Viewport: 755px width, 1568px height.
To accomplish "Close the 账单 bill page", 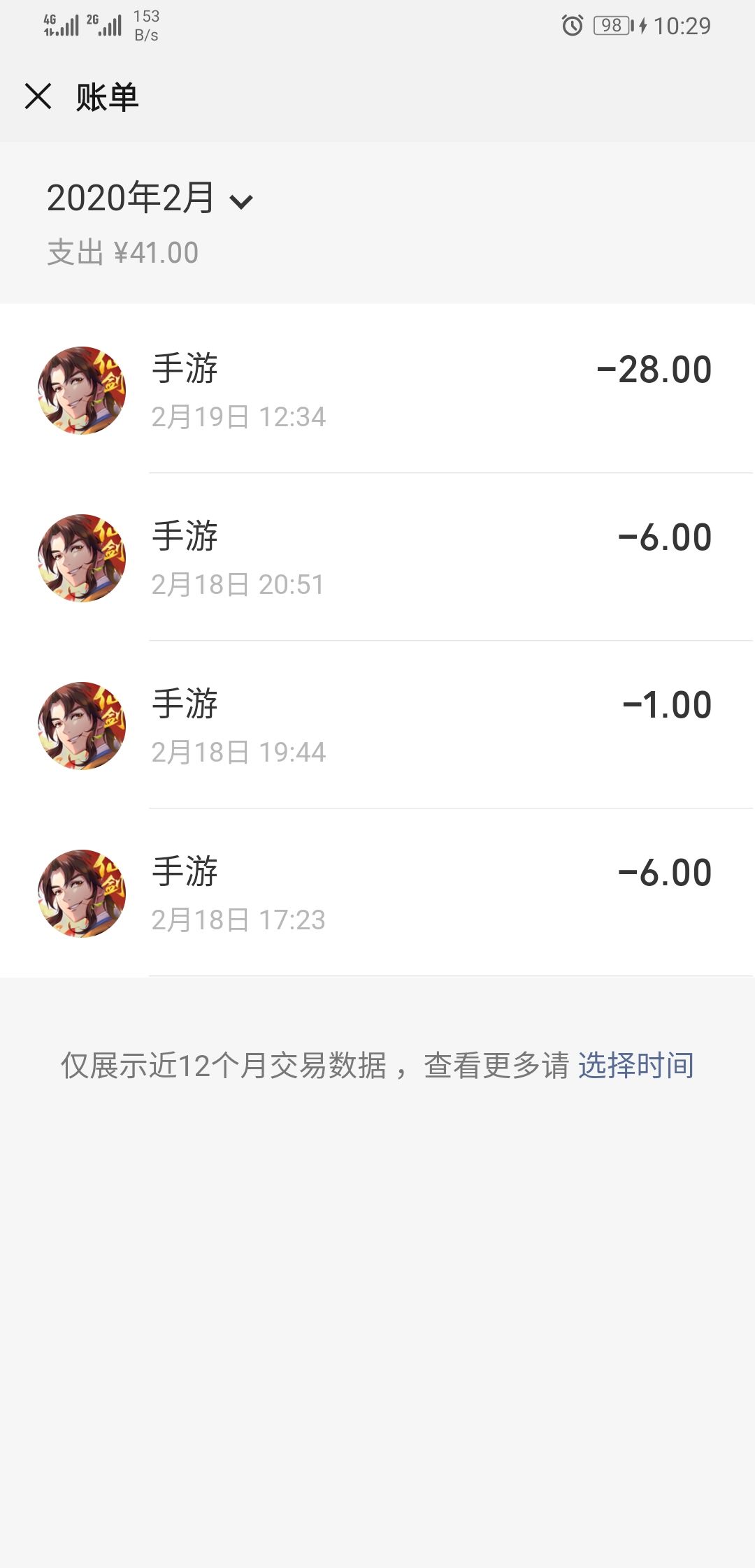I will (38, 96).
